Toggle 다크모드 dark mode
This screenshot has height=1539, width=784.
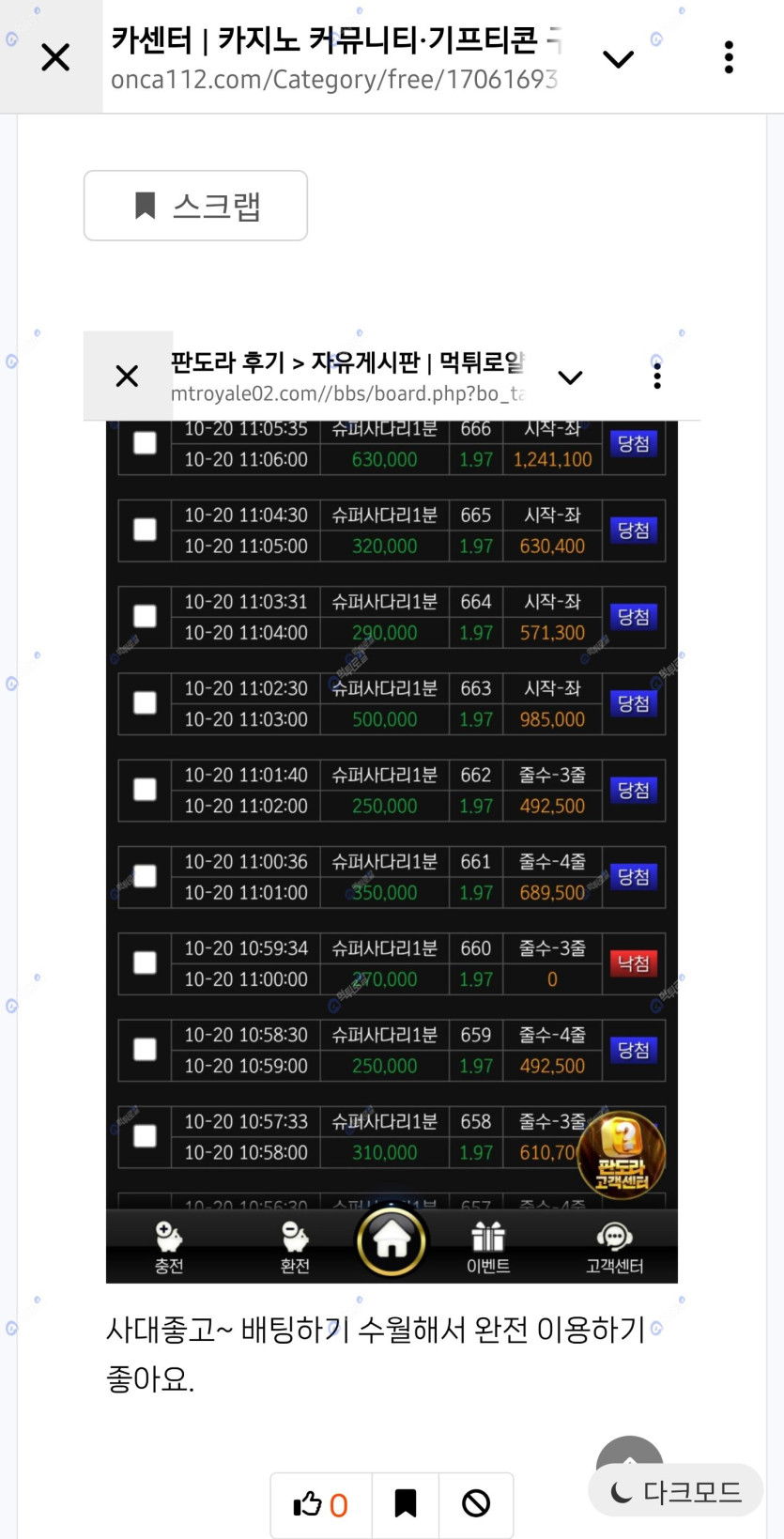pos(676,1491)
